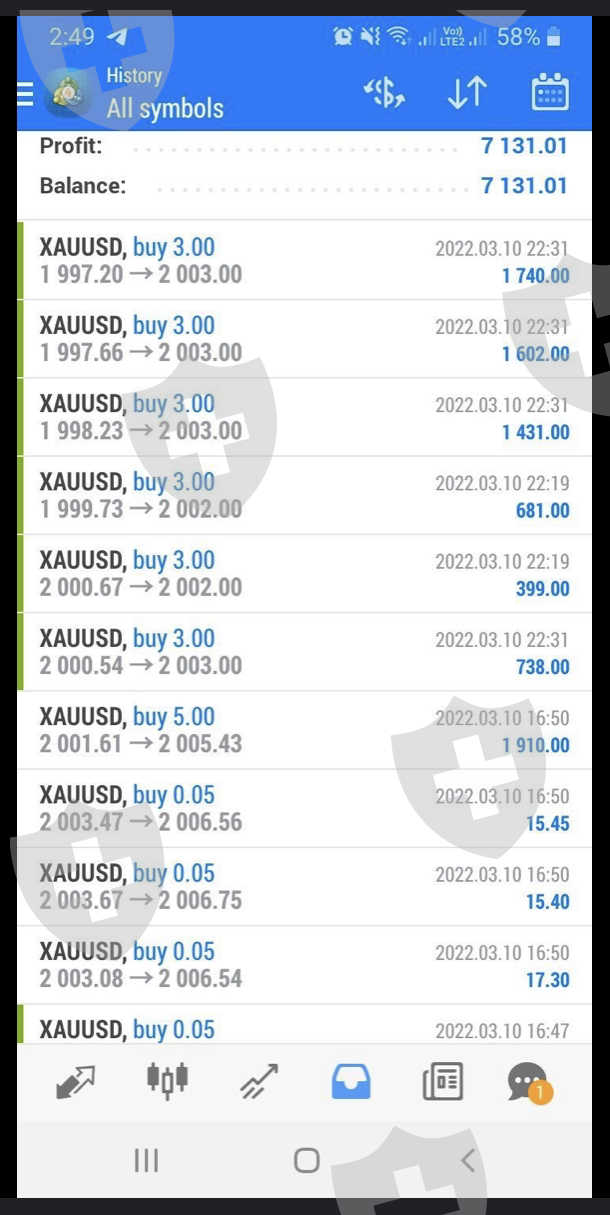
Task: Open the calendar date range picker
Action: pos(549,93)
